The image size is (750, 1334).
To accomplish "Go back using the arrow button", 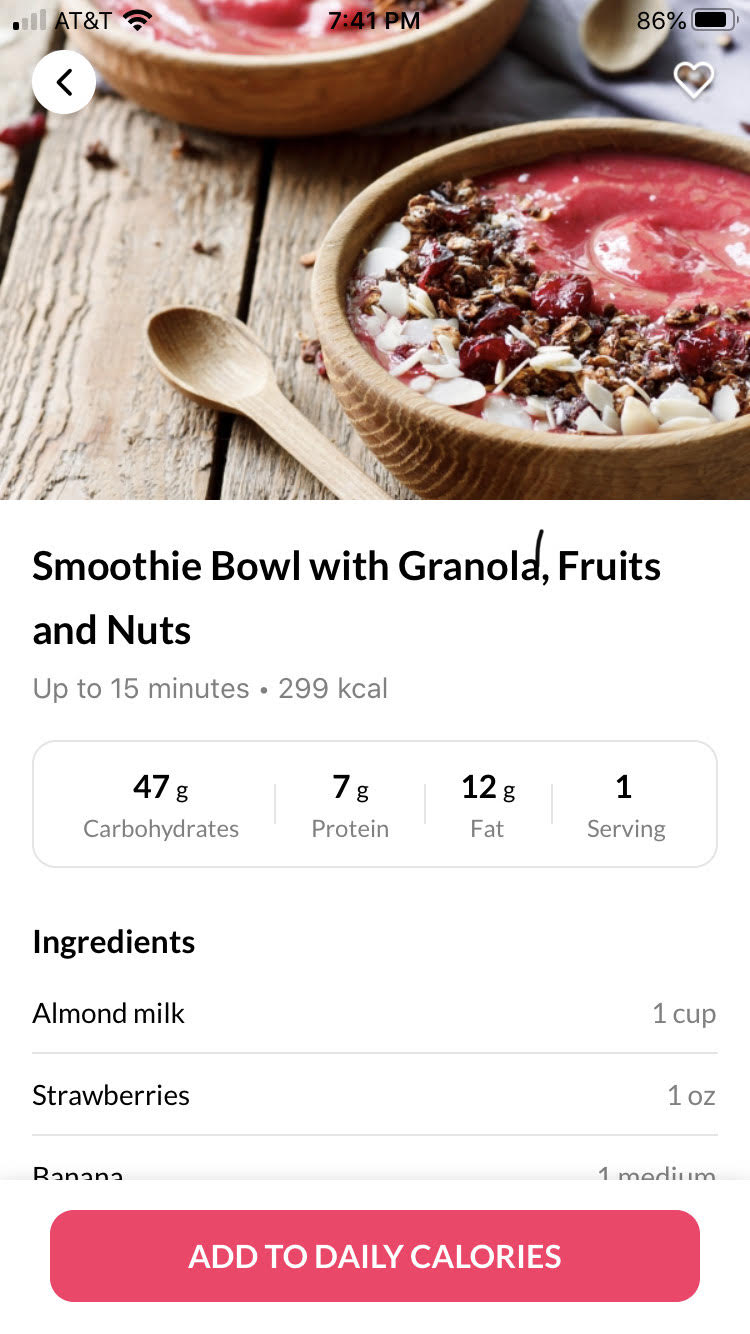I will click(x=64, y=82).
